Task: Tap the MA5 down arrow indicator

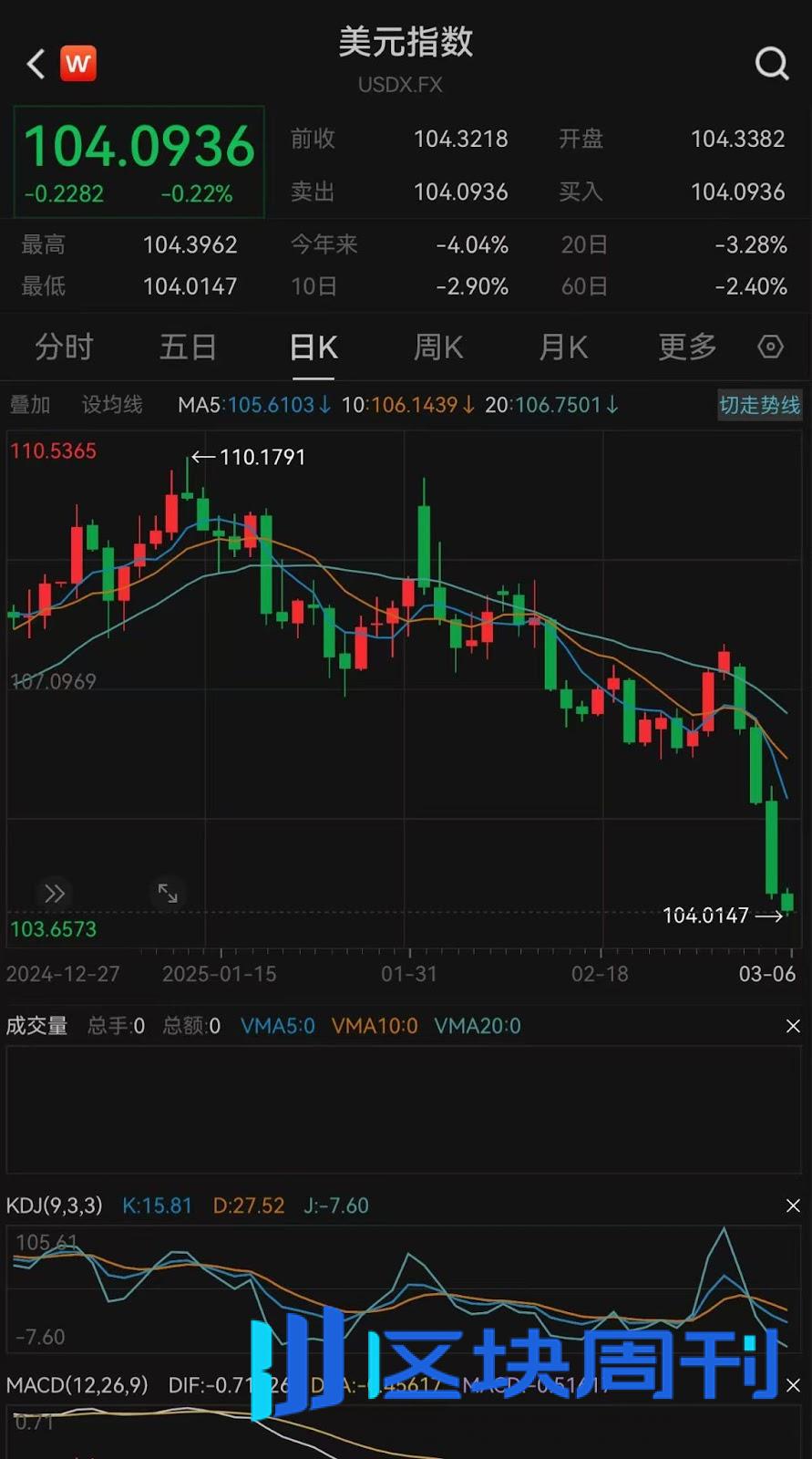Action: (324, 405)
